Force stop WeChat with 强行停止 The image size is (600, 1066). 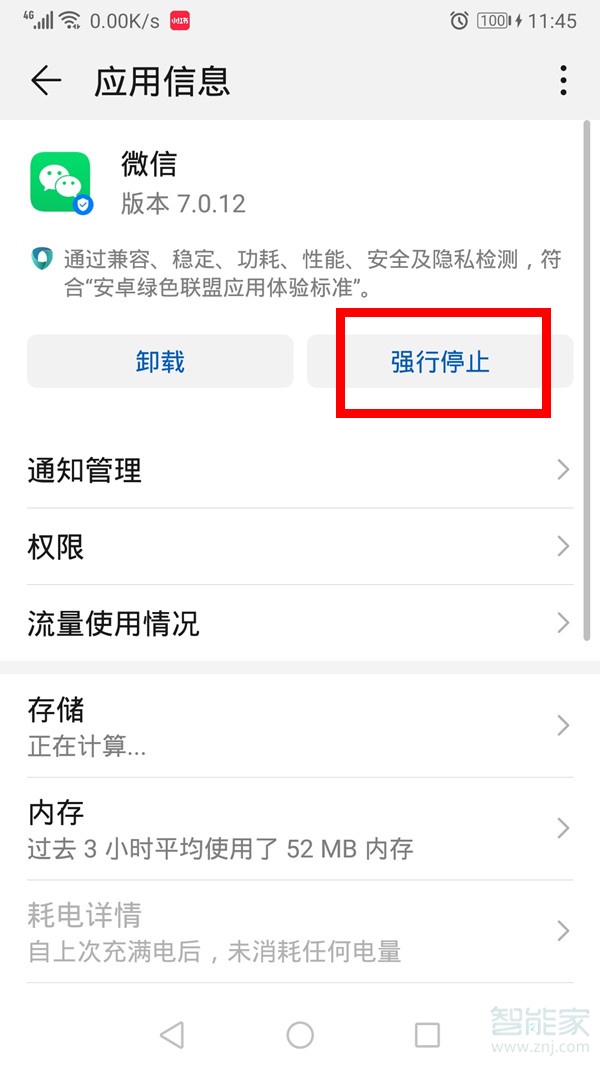coord(440,361)
